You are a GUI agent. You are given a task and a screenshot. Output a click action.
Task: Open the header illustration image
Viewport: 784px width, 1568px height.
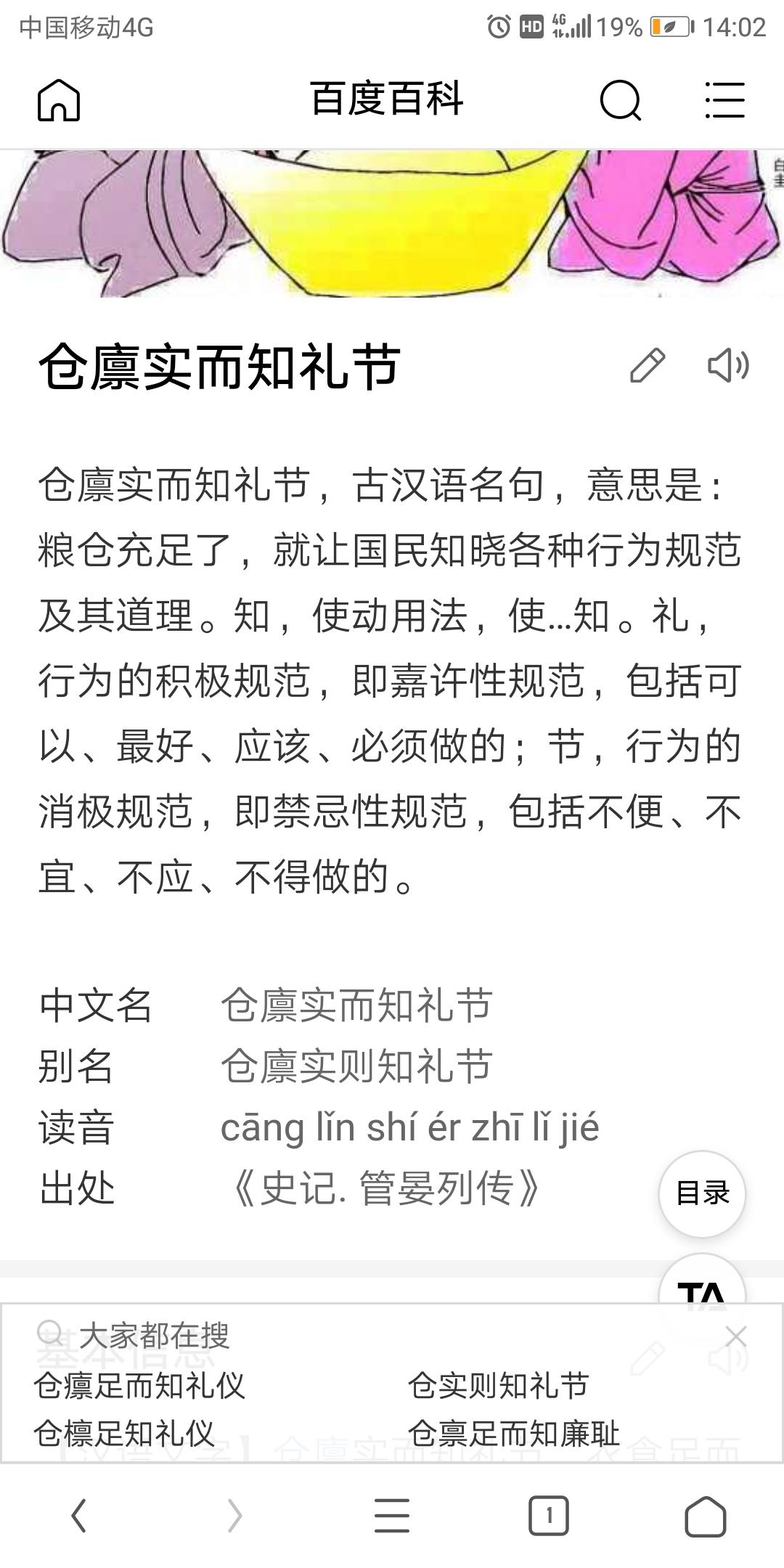pyautogui.click(x=392, y=223)
